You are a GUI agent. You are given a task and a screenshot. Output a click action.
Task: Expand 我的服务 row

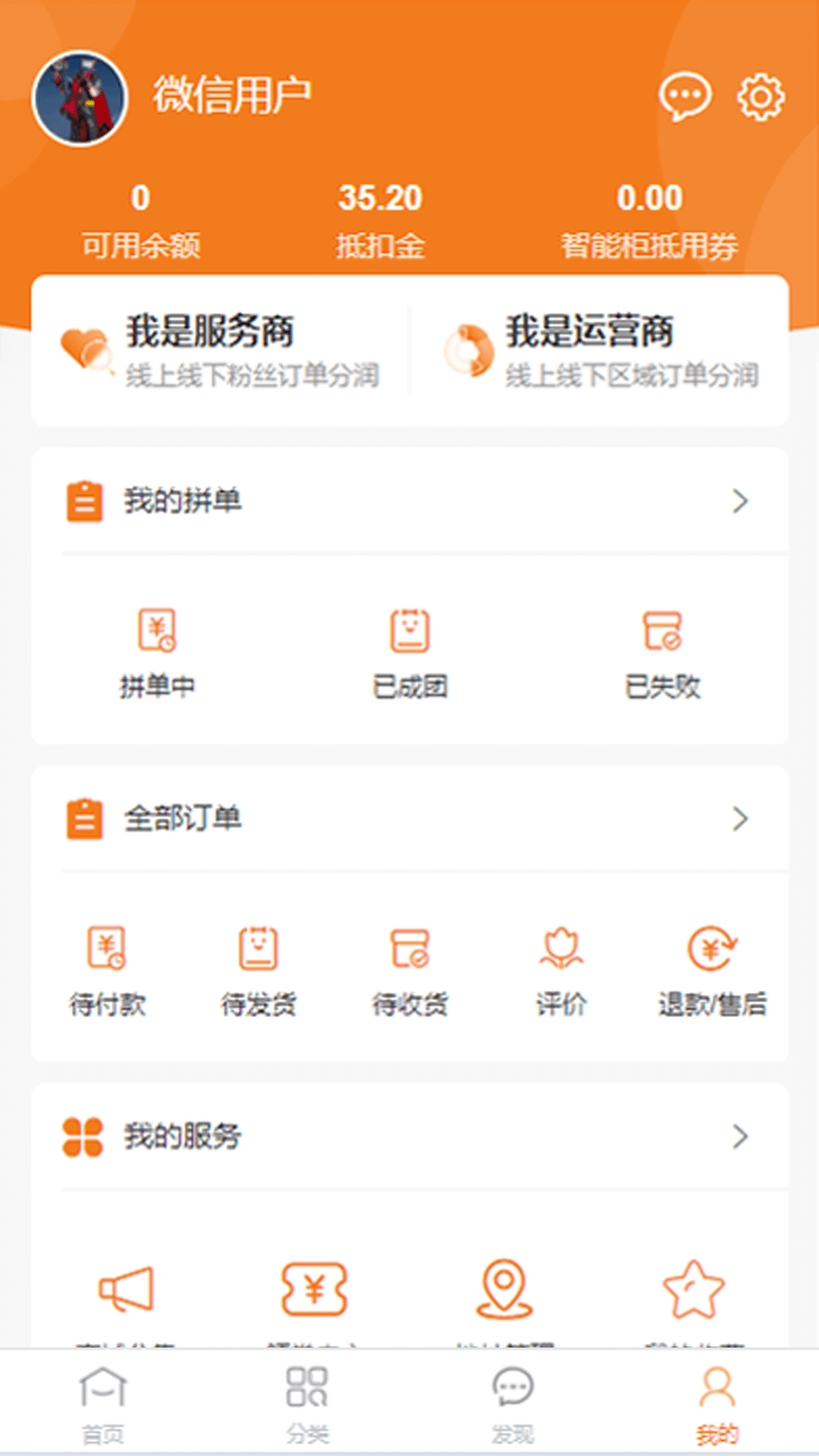coord(409,1136)
